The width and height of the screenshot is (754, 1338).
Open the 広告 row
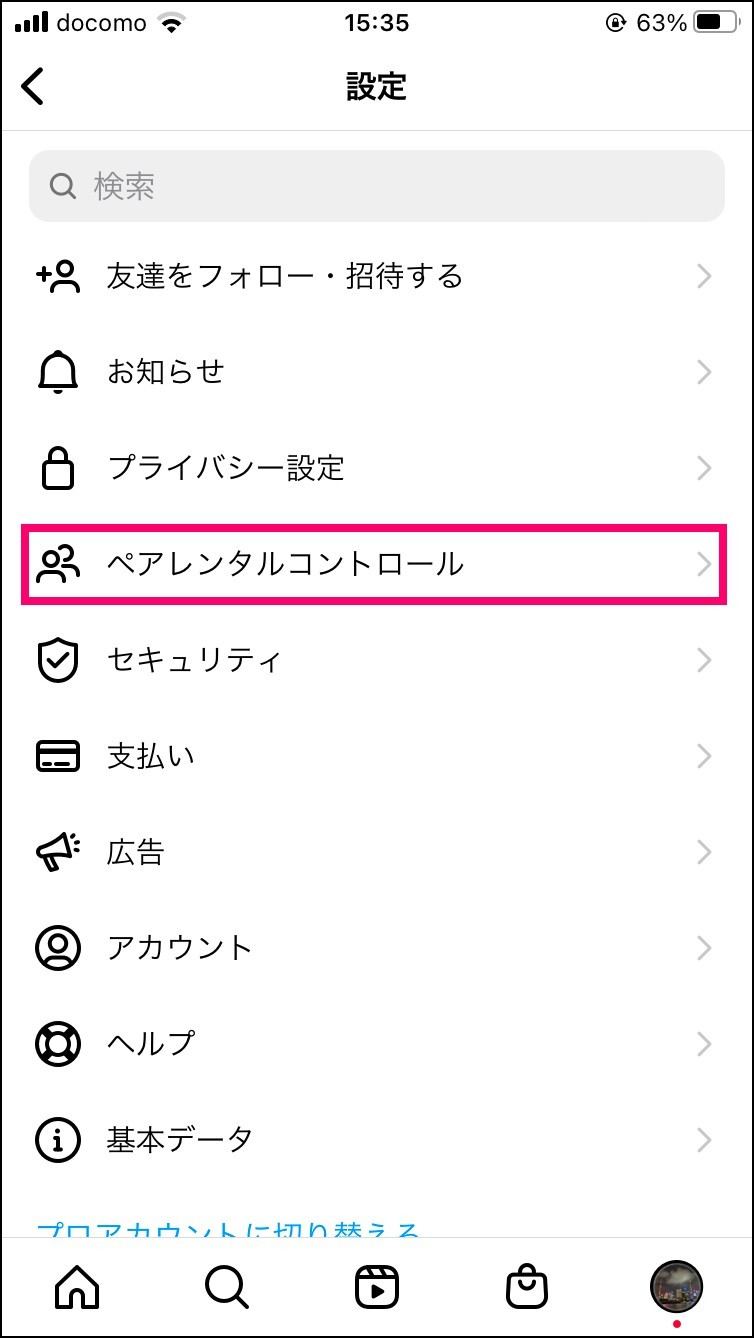[377, 852]
